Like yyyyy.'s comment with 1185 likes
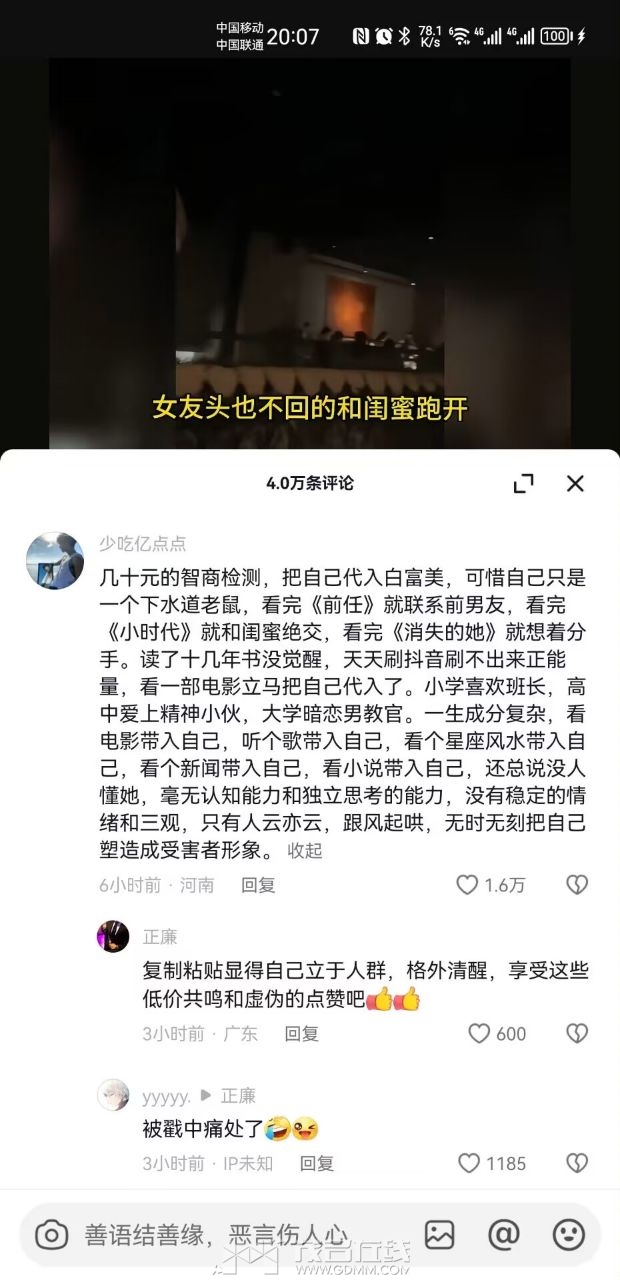 [491, 1163]
